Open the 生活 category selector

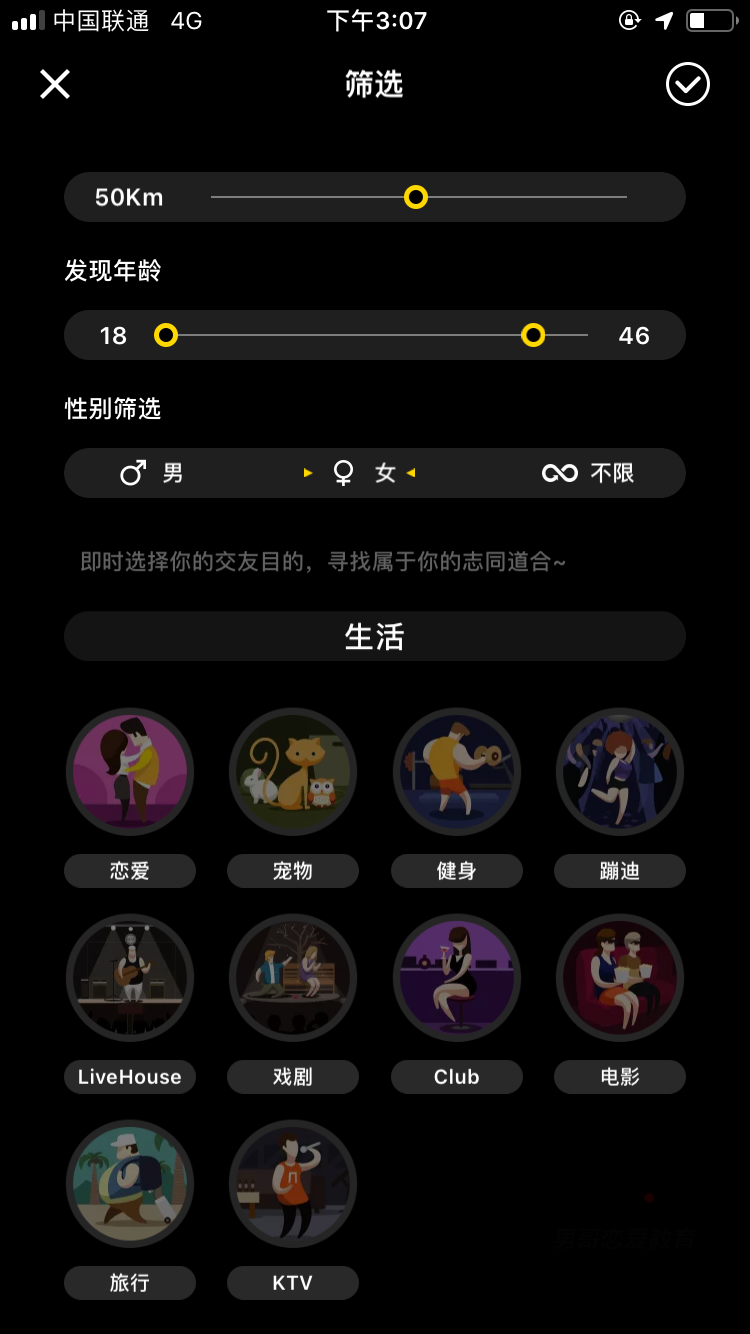(x=375, y=636)
